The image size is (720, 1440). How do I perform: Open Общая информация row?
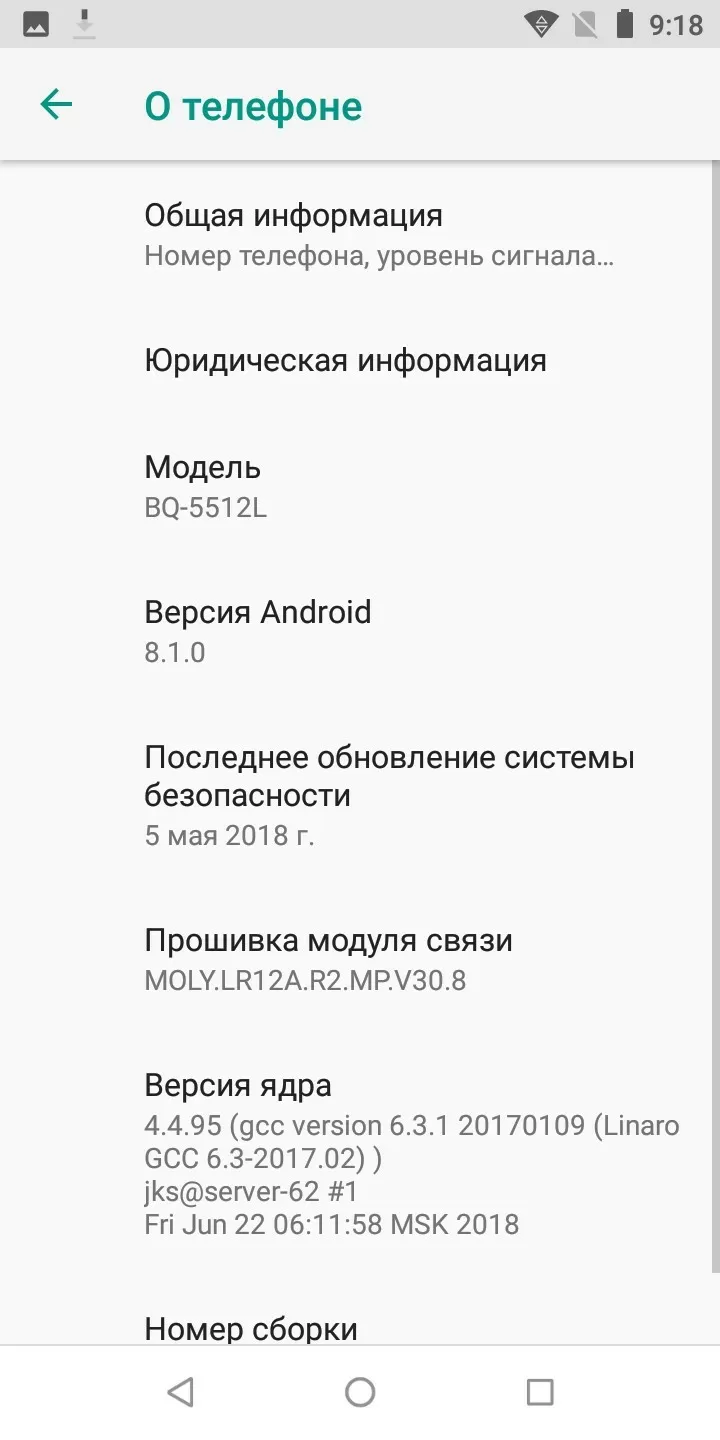pyautogui.click(x=360, y=235)
